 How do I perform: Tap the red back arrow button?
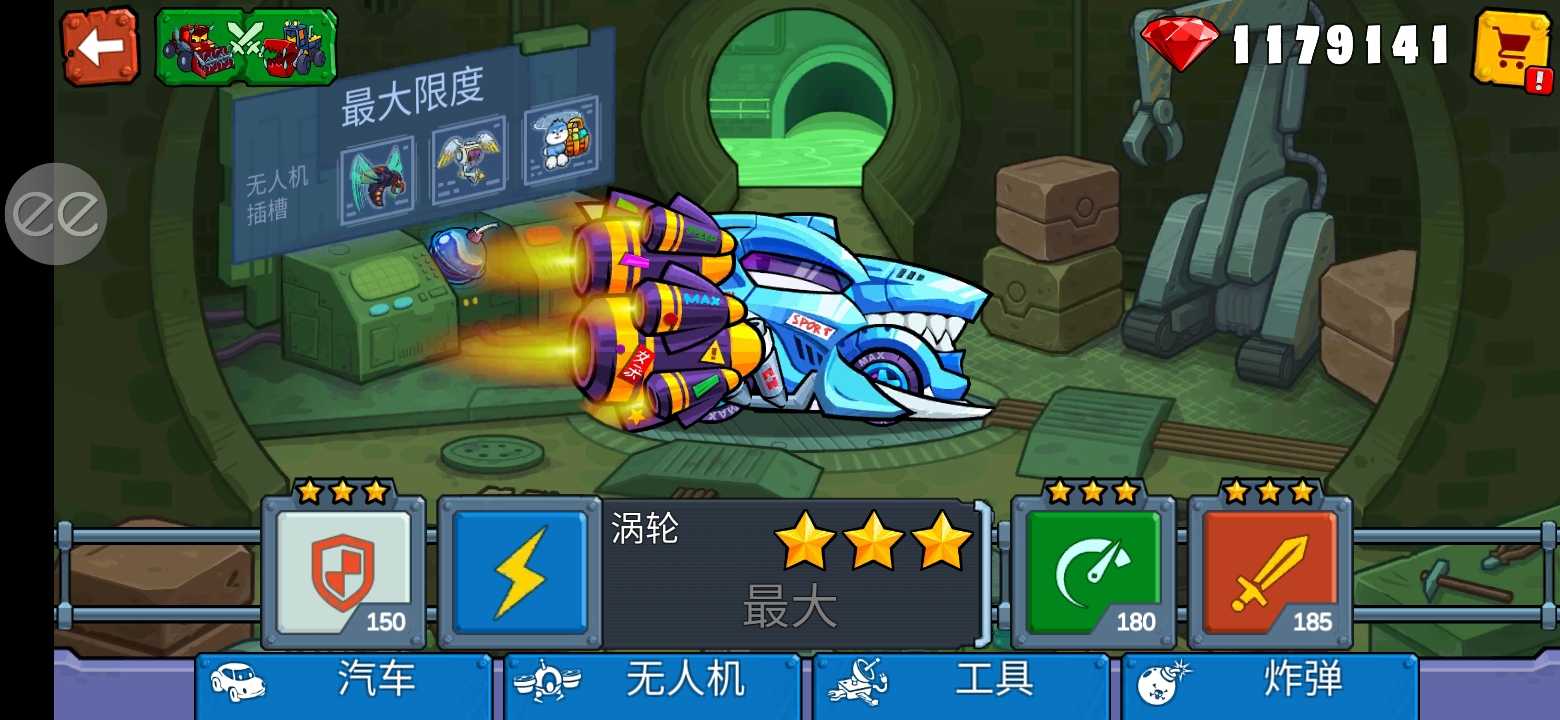pyautogui.click(x=100, y=46)
